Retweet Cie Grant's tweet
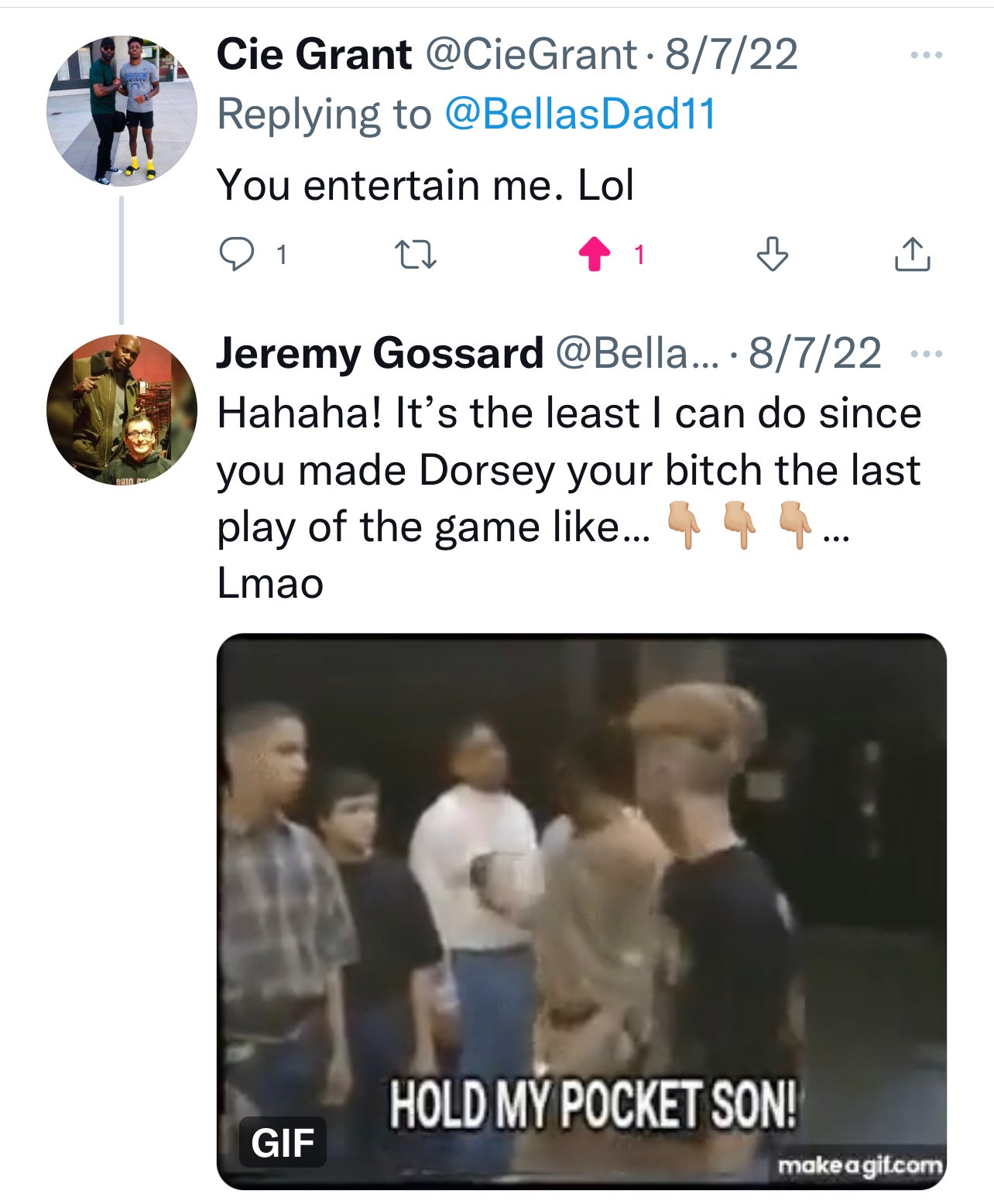994x1204 pixels. click(416, 254)
